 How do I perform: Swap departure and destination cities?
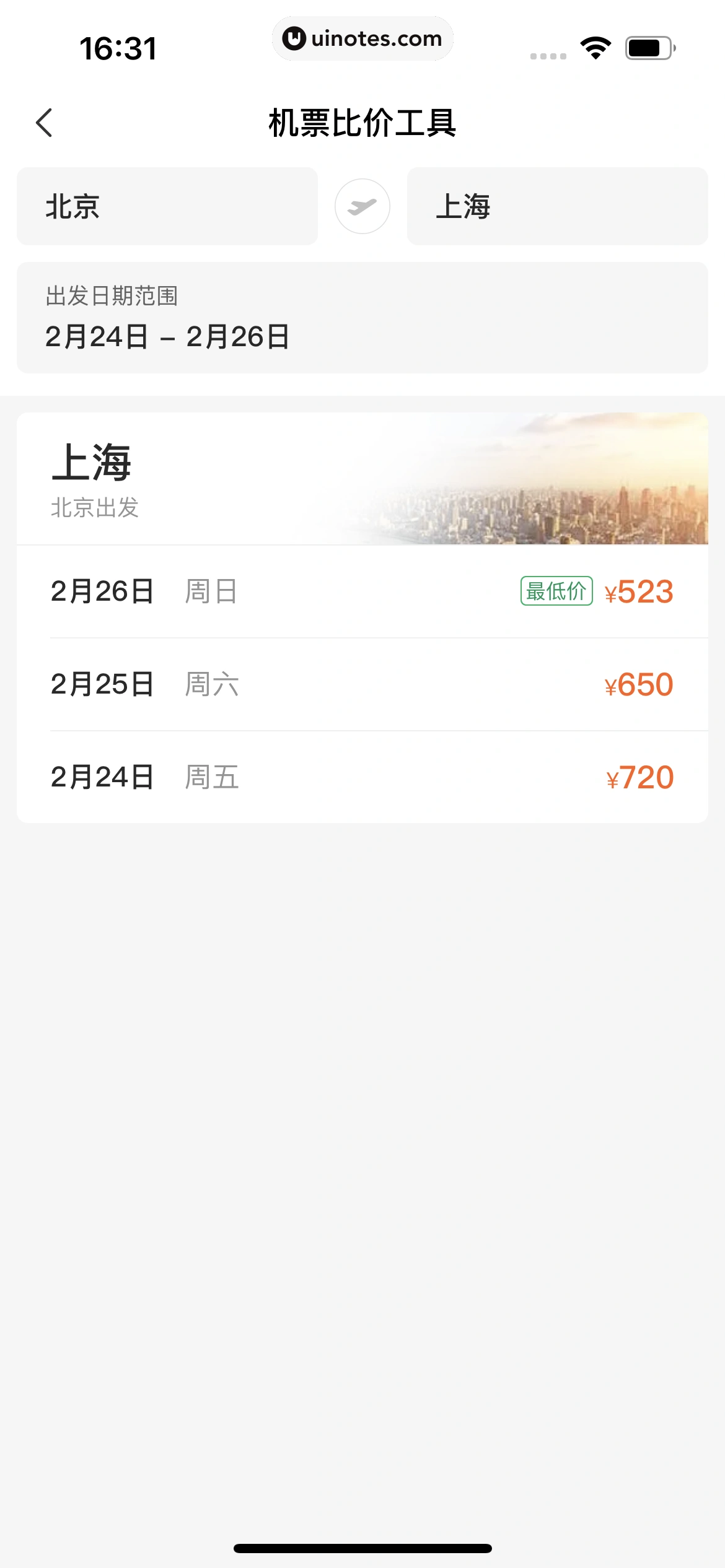362,206
